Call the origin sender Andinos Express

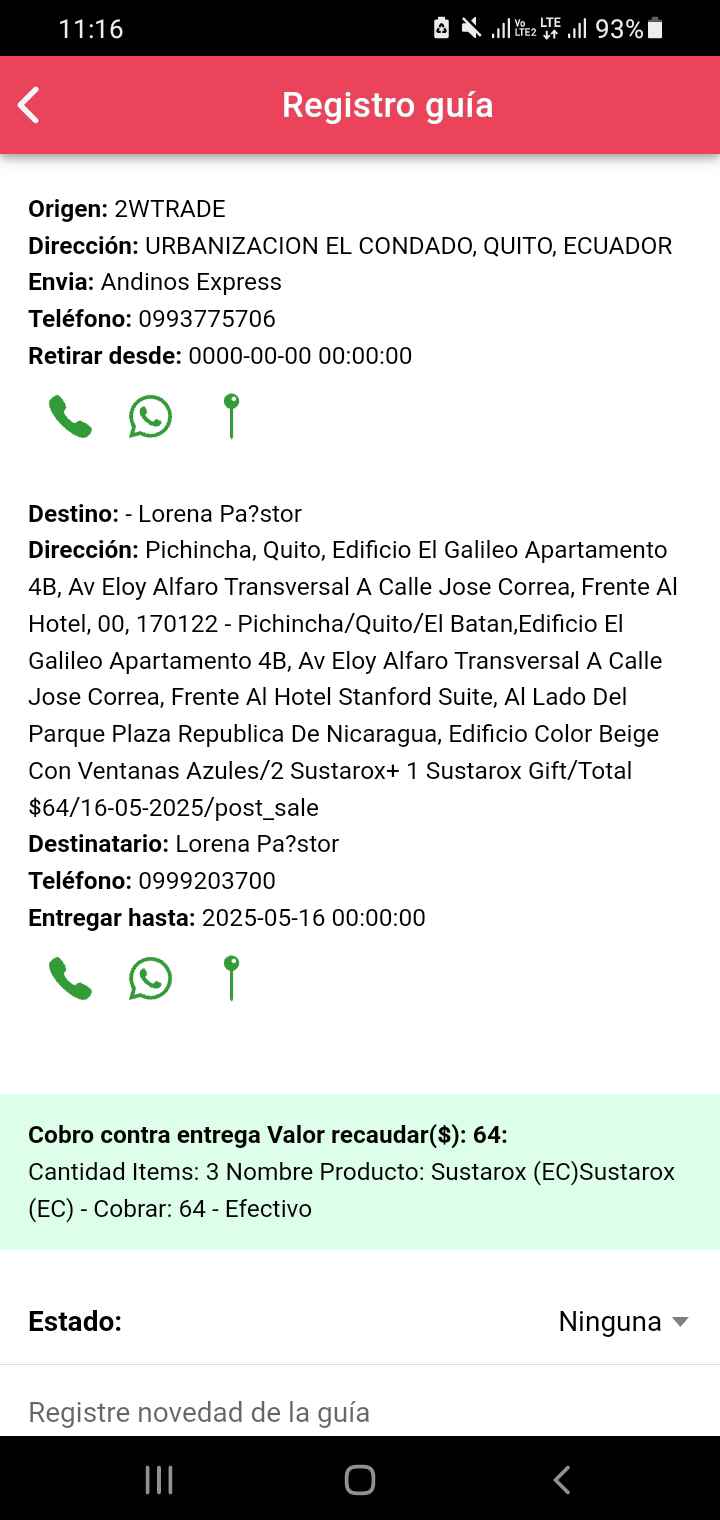[70, 416]
